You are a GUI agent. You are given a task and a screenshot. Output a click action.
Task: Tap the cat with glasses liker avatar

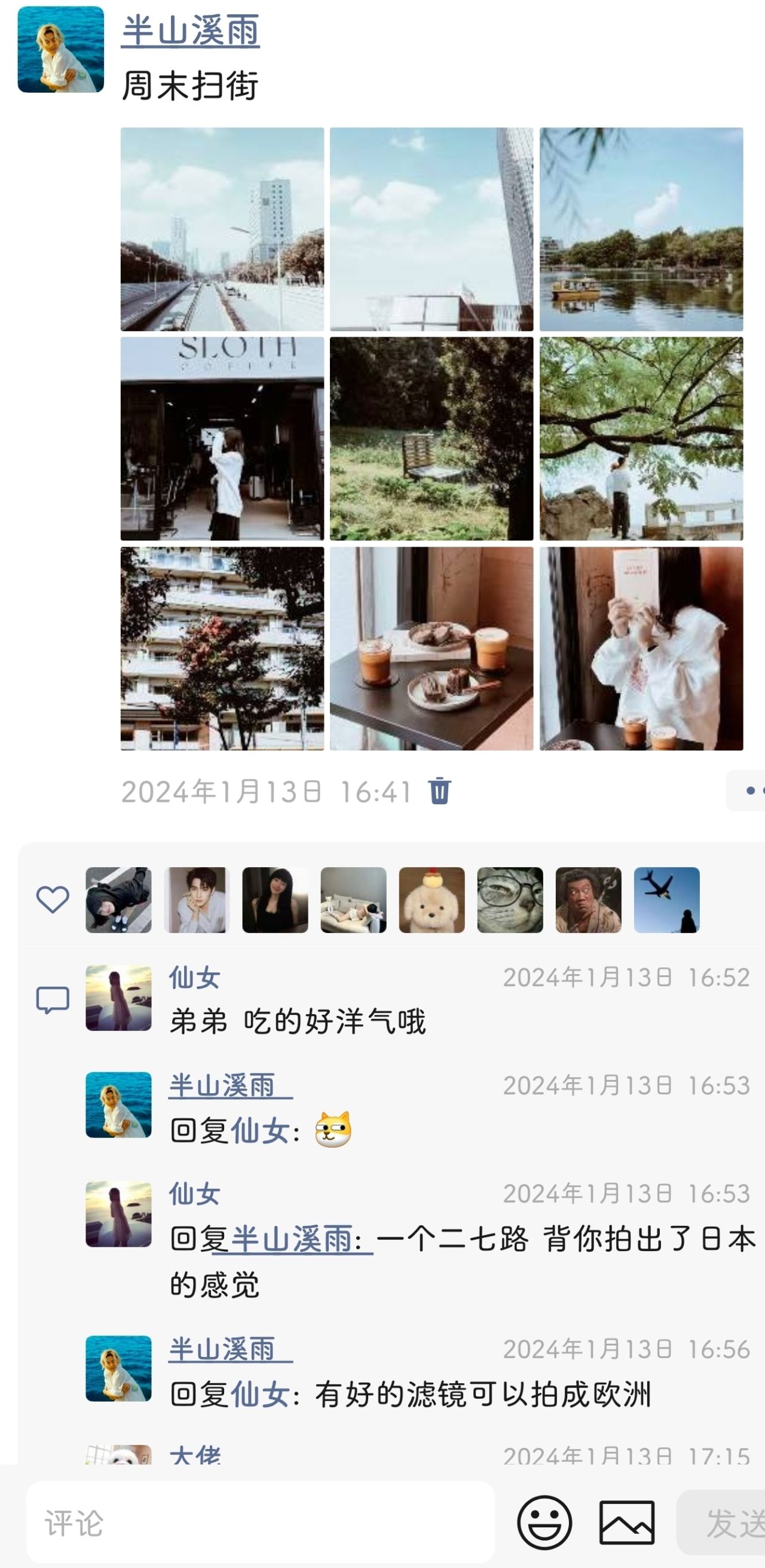(x=510, y=899)
